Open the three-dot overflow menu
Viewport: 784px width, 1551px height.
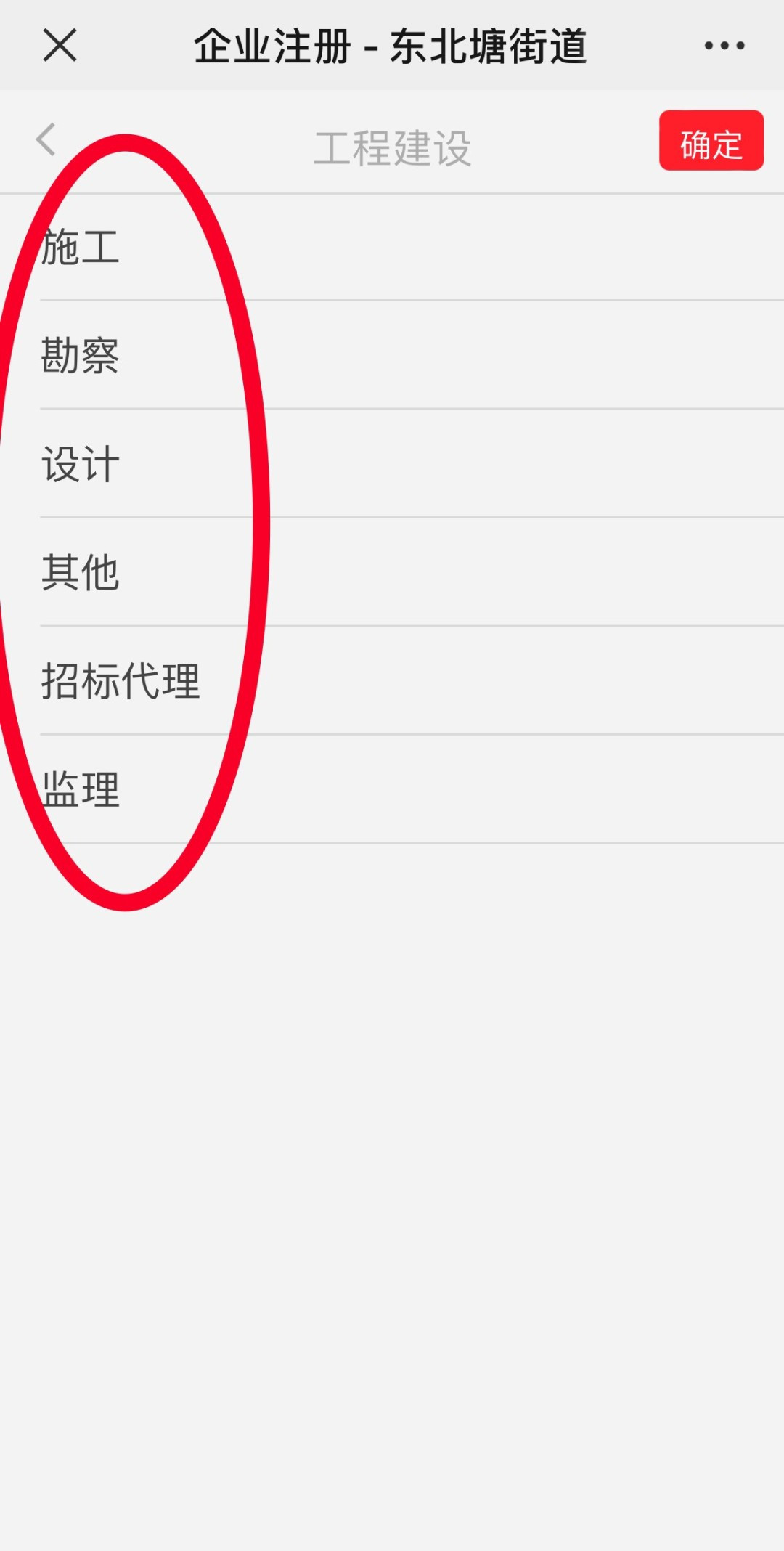pos(724,46)
